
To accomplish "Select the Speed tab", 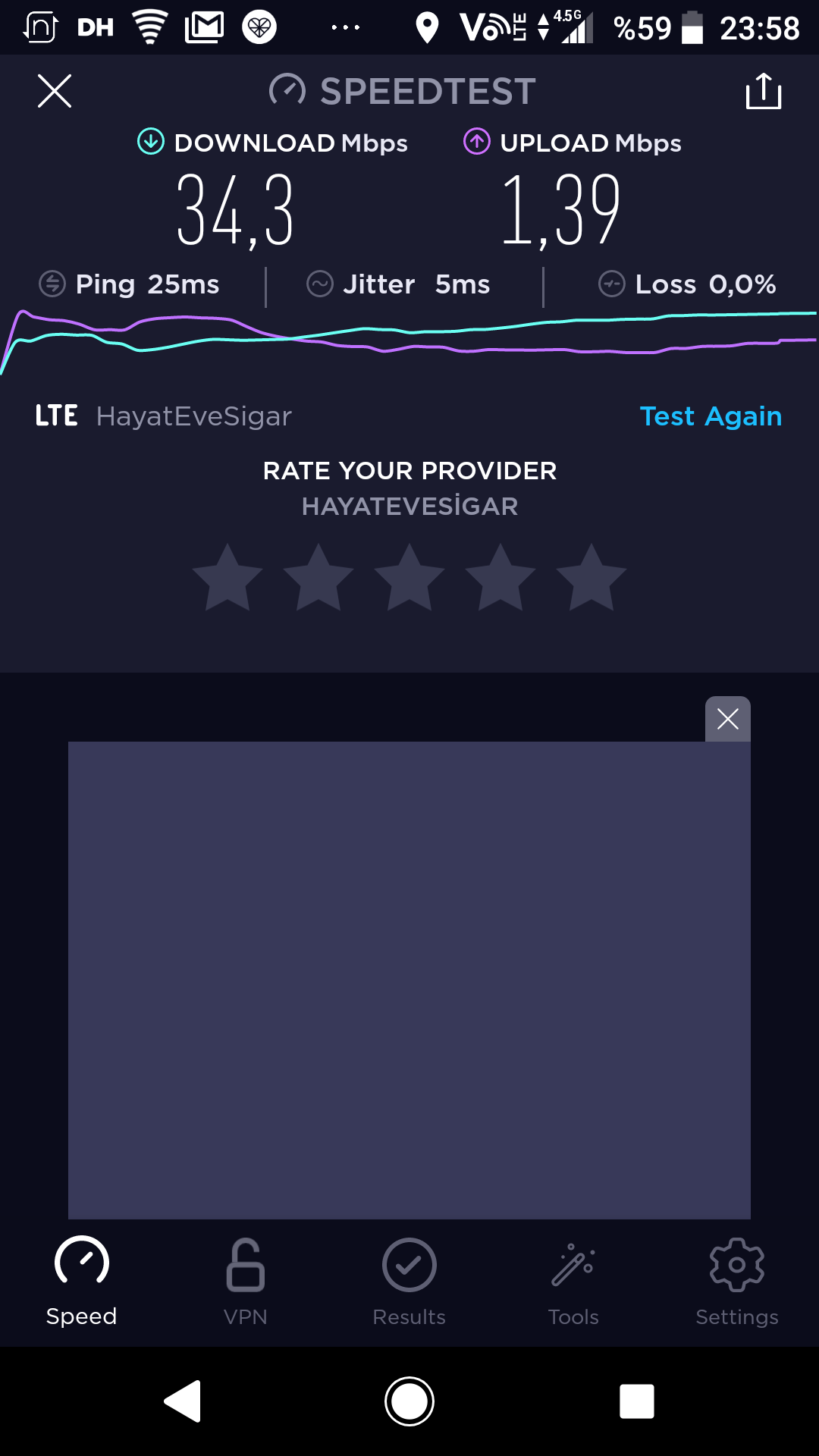I will (x=82, y=1282).
